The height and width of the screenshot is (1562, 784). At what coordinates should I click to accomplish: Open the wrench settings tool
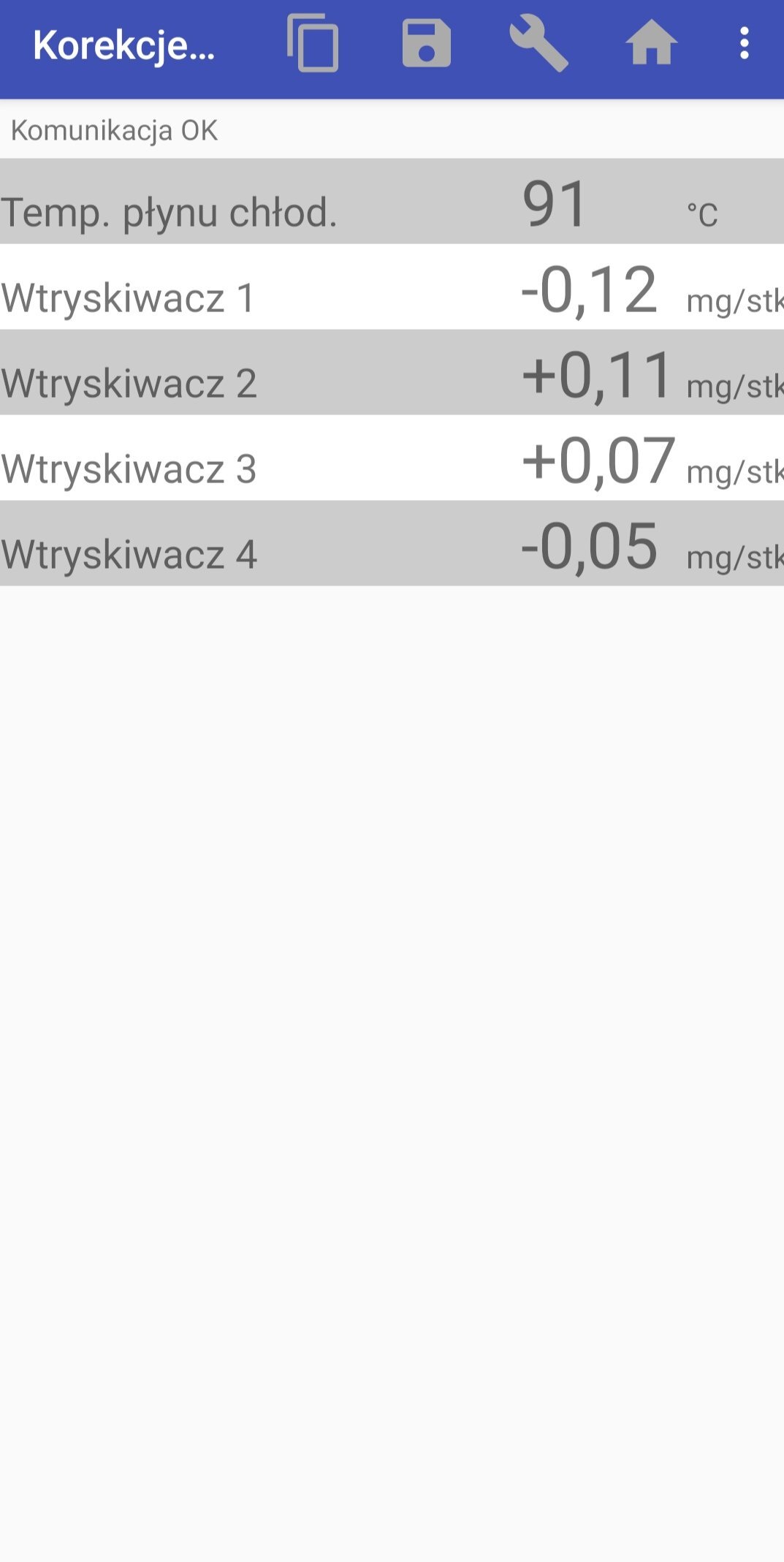tap(539, 44)
